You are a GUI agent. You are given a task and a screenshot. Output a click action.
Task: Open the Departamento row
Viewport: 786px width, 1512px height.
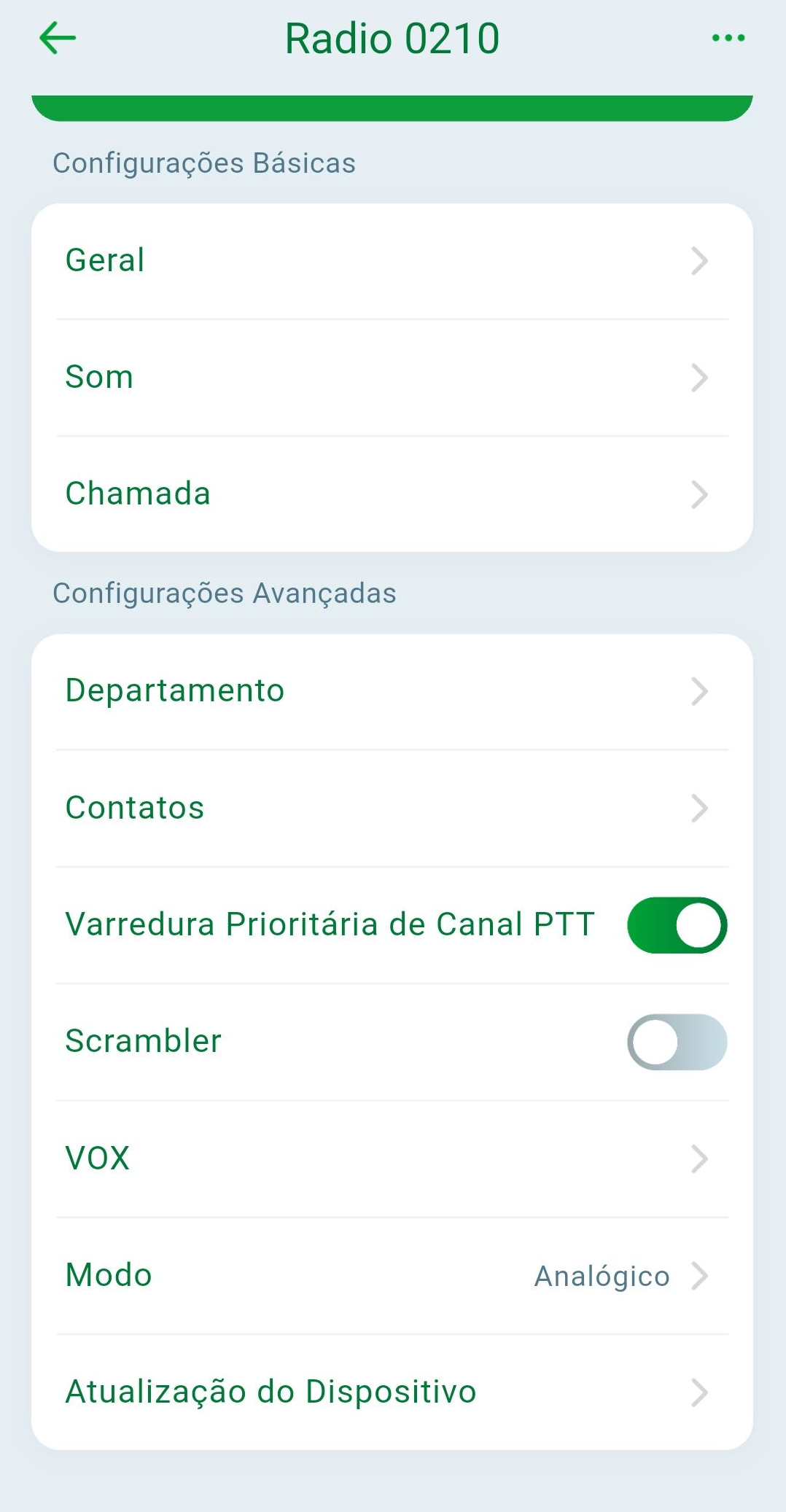tap(392, 691)
